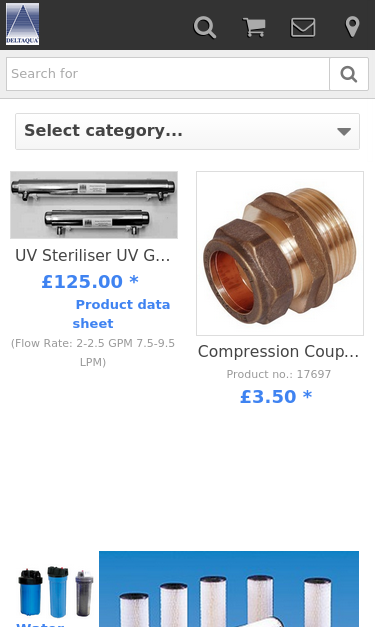This screenshot has height=627, width=375.
Task: Submit search with the magnifier button
Action: 349,74
